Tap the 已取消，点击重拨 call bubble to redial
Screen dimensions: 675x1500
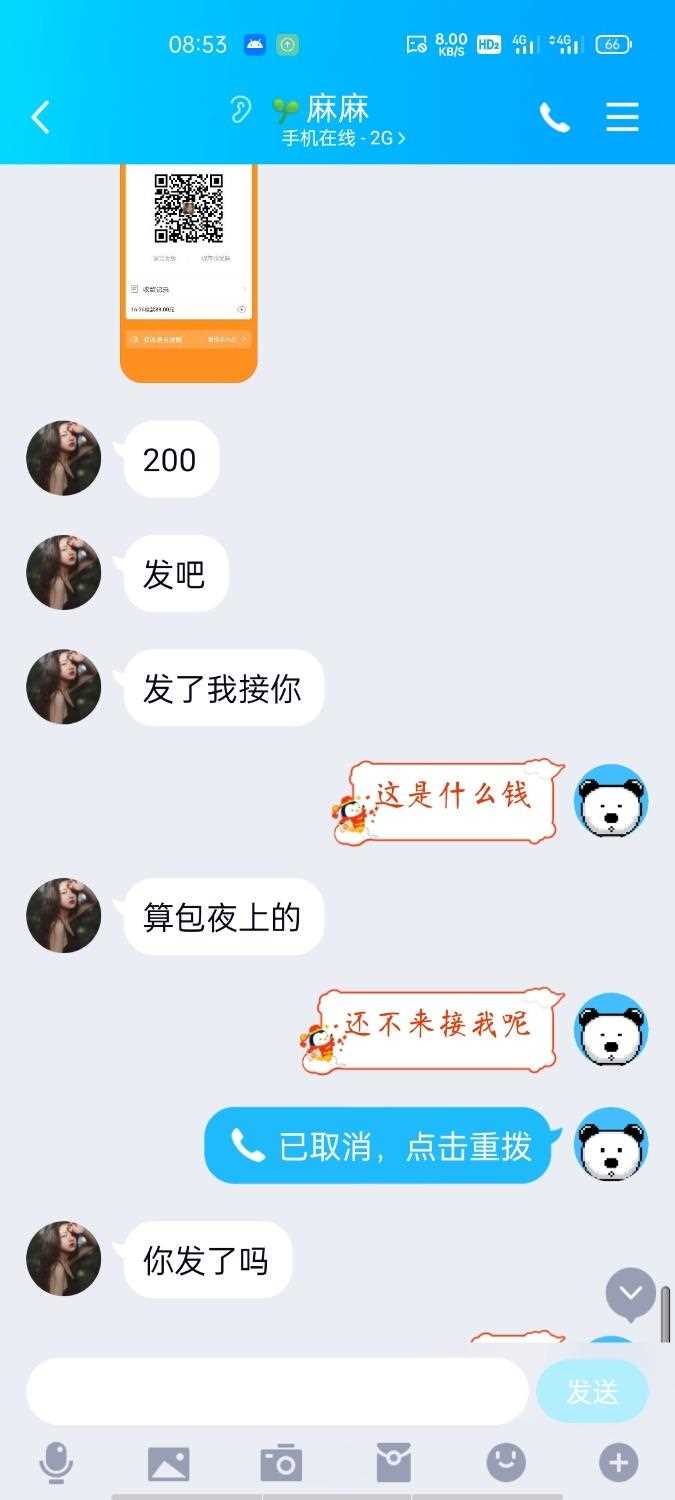click(x=378, y=1146)
